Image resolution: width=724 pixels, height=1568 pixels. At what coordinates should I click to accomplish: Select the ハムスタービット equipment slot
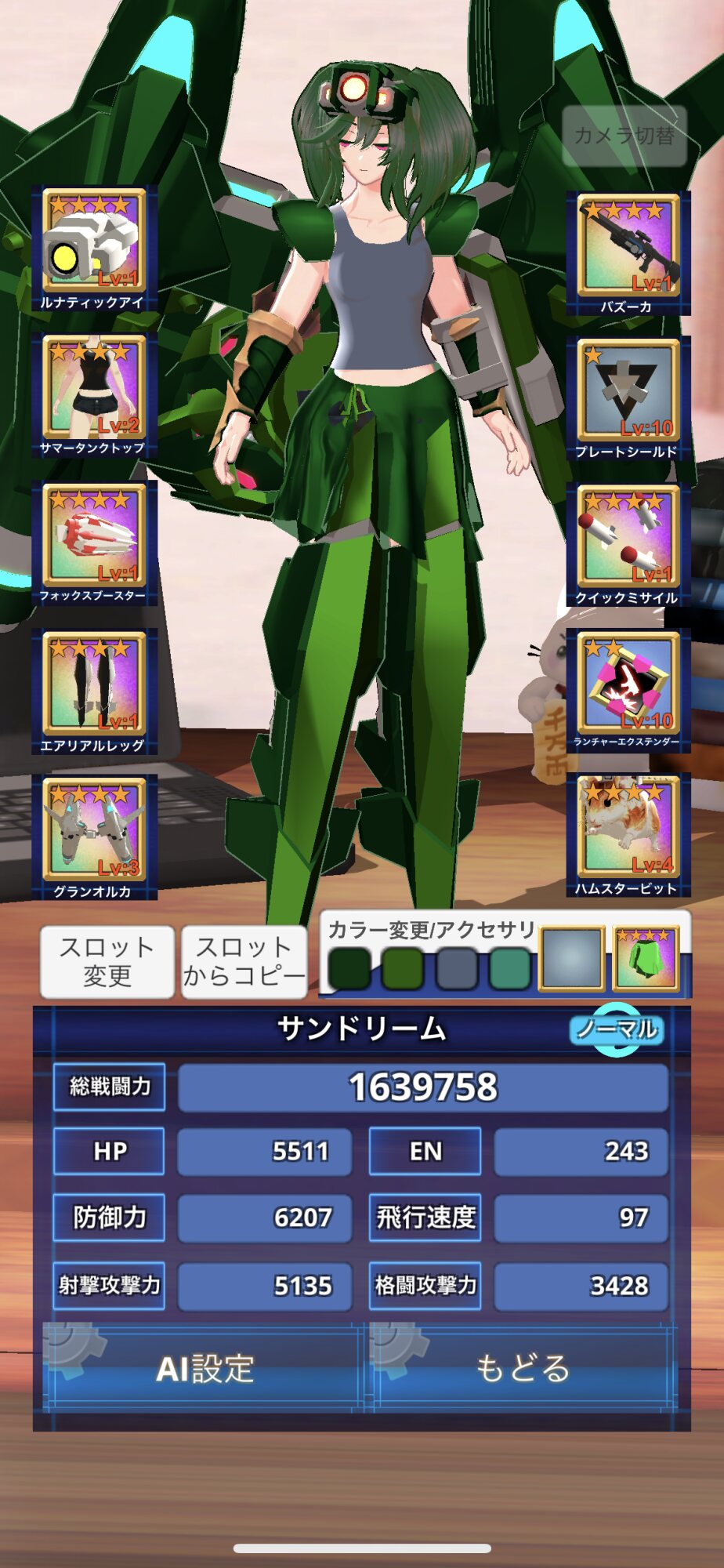[628, 835]
